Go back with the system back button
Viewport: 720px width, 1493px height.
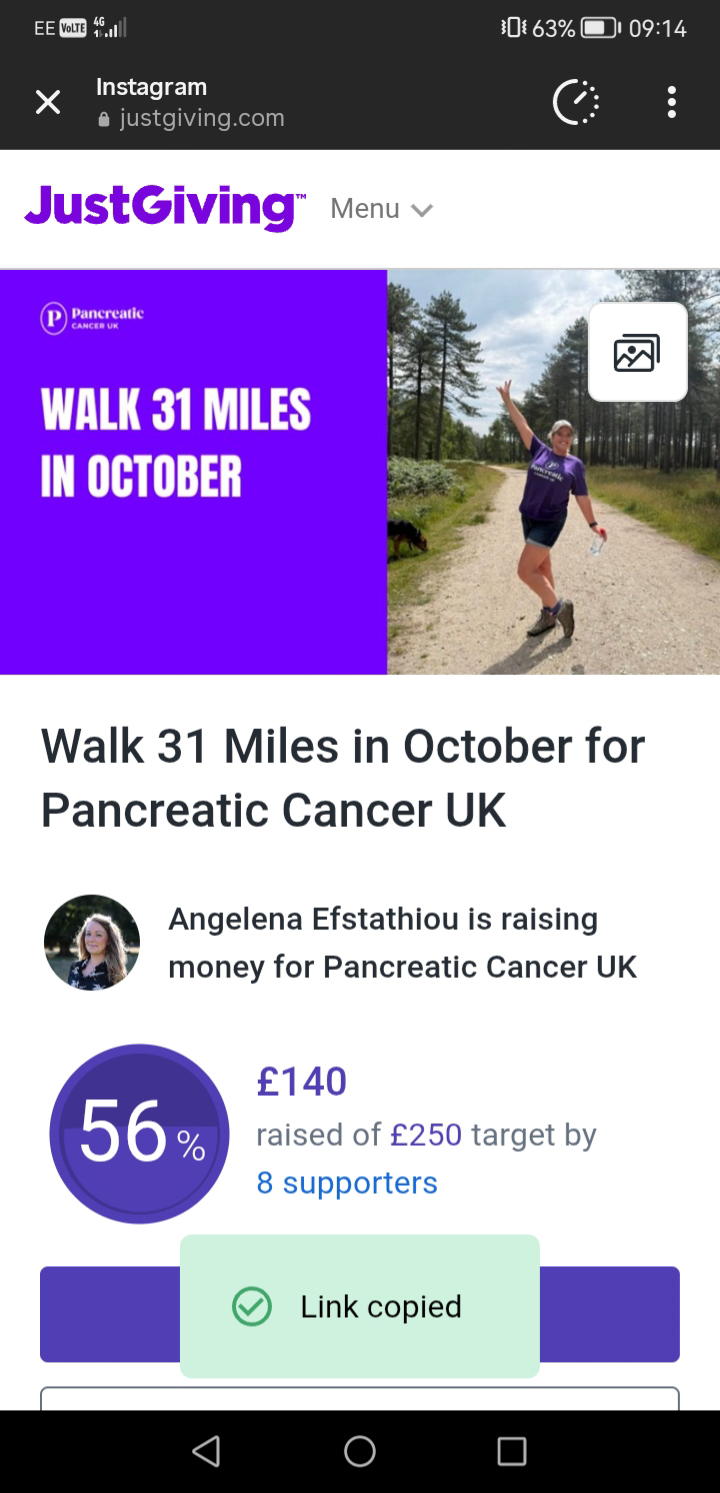[206, 1451]
